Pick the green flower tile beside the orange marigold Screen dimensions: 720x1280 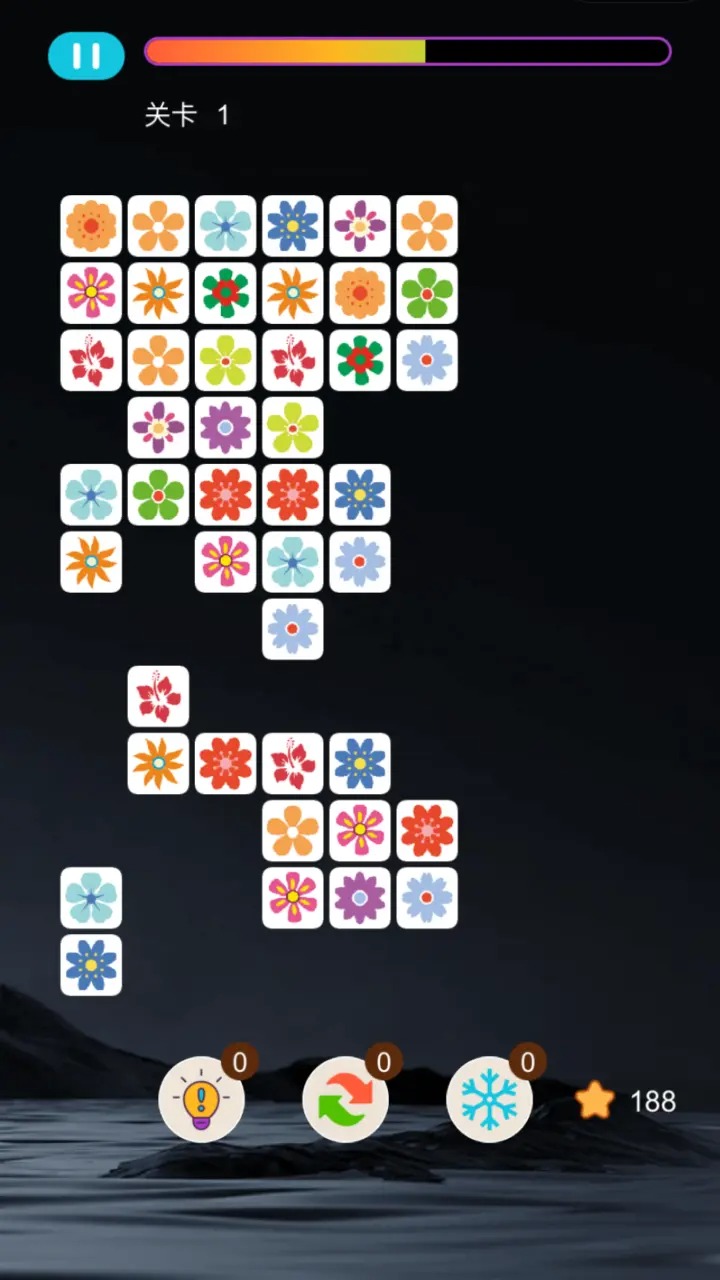click(427, 293)
